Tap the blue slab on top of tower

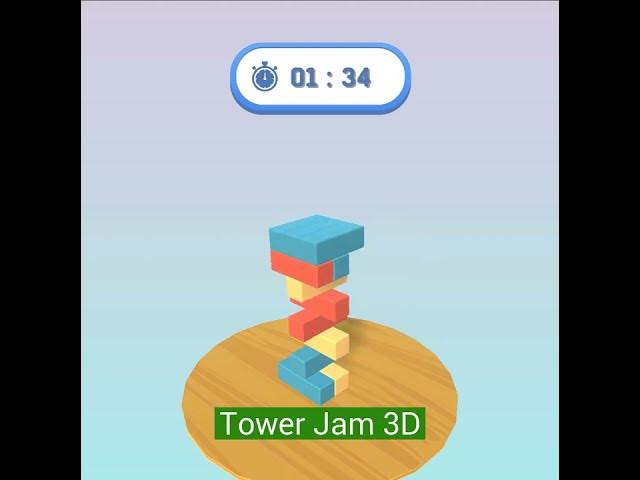click(x=315, y=236)
